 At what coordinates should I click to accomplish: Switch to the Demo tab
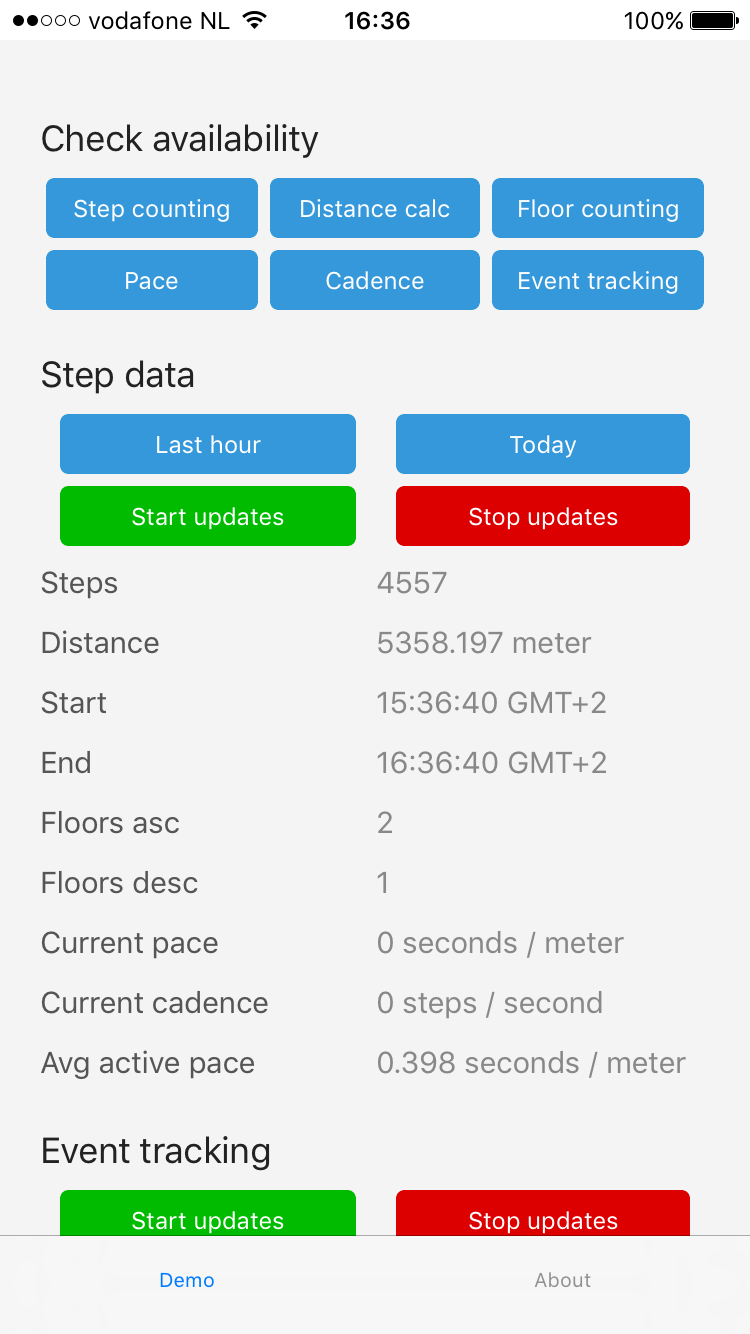tap(186, 1280)
